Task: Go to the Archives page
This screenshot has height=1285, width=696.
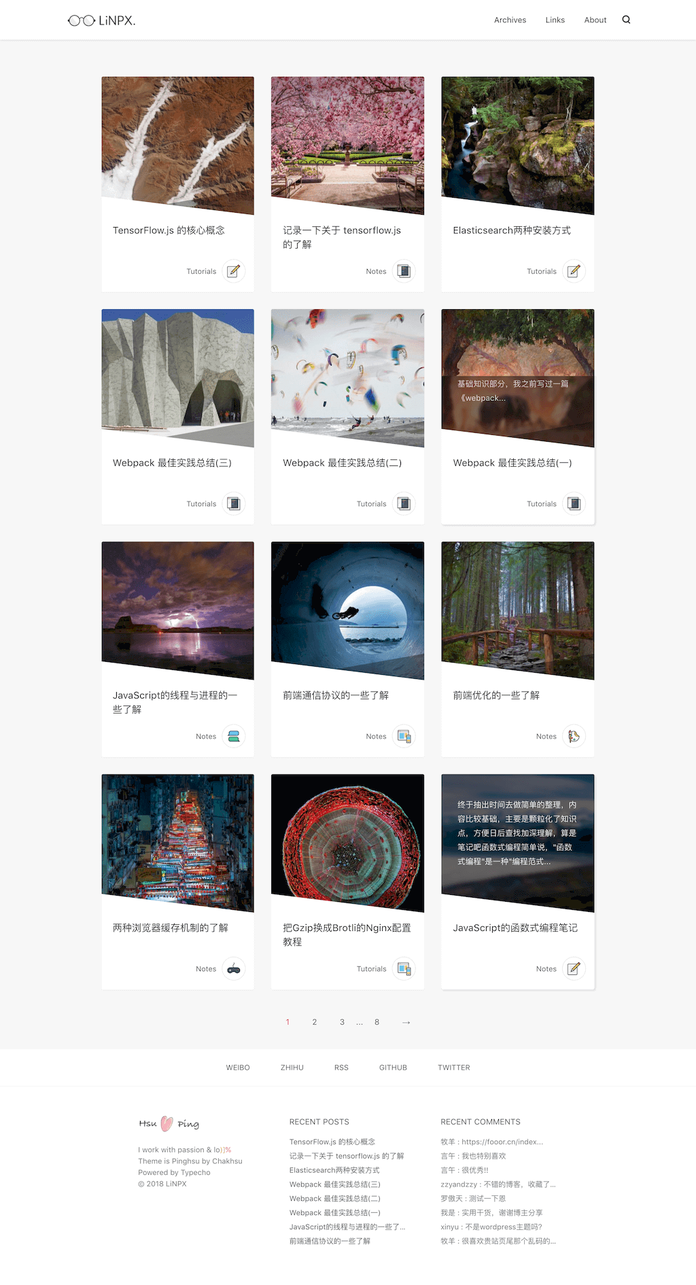Action: pyautogui.click(x=509, y=20)
